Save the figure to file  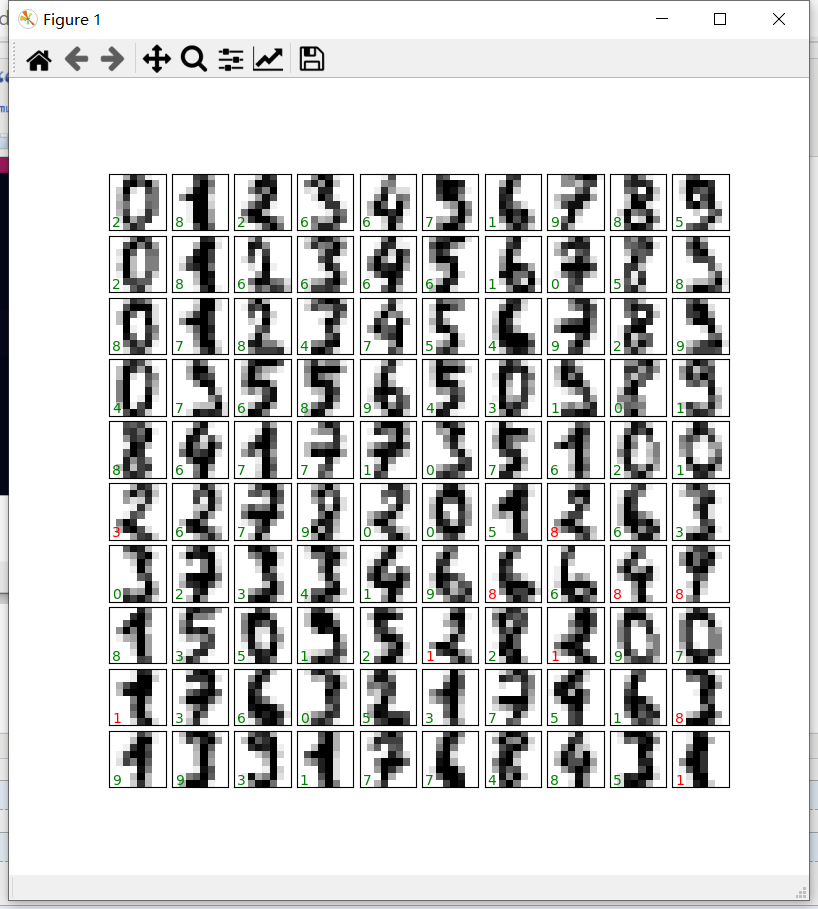(x=312, y=60)
